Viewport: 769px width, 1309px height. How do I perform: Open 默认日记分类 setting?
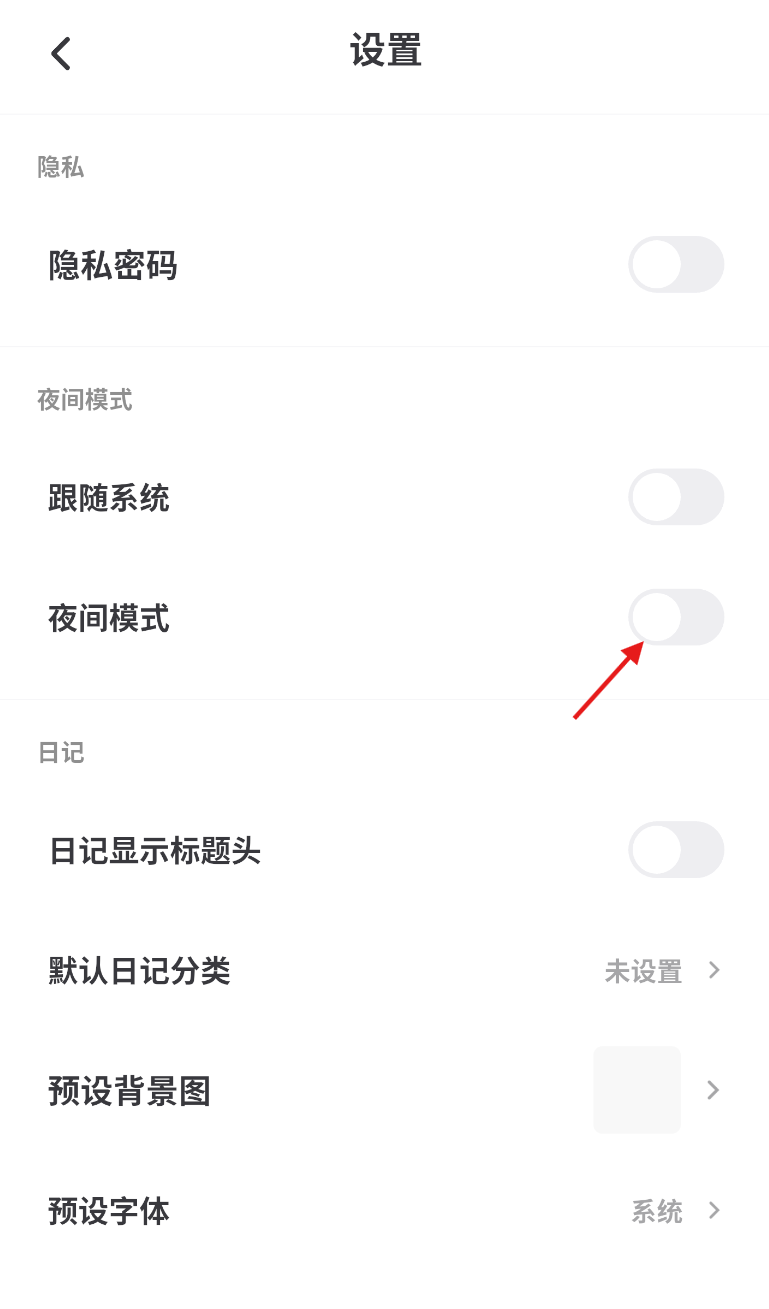tap(384, 971)
